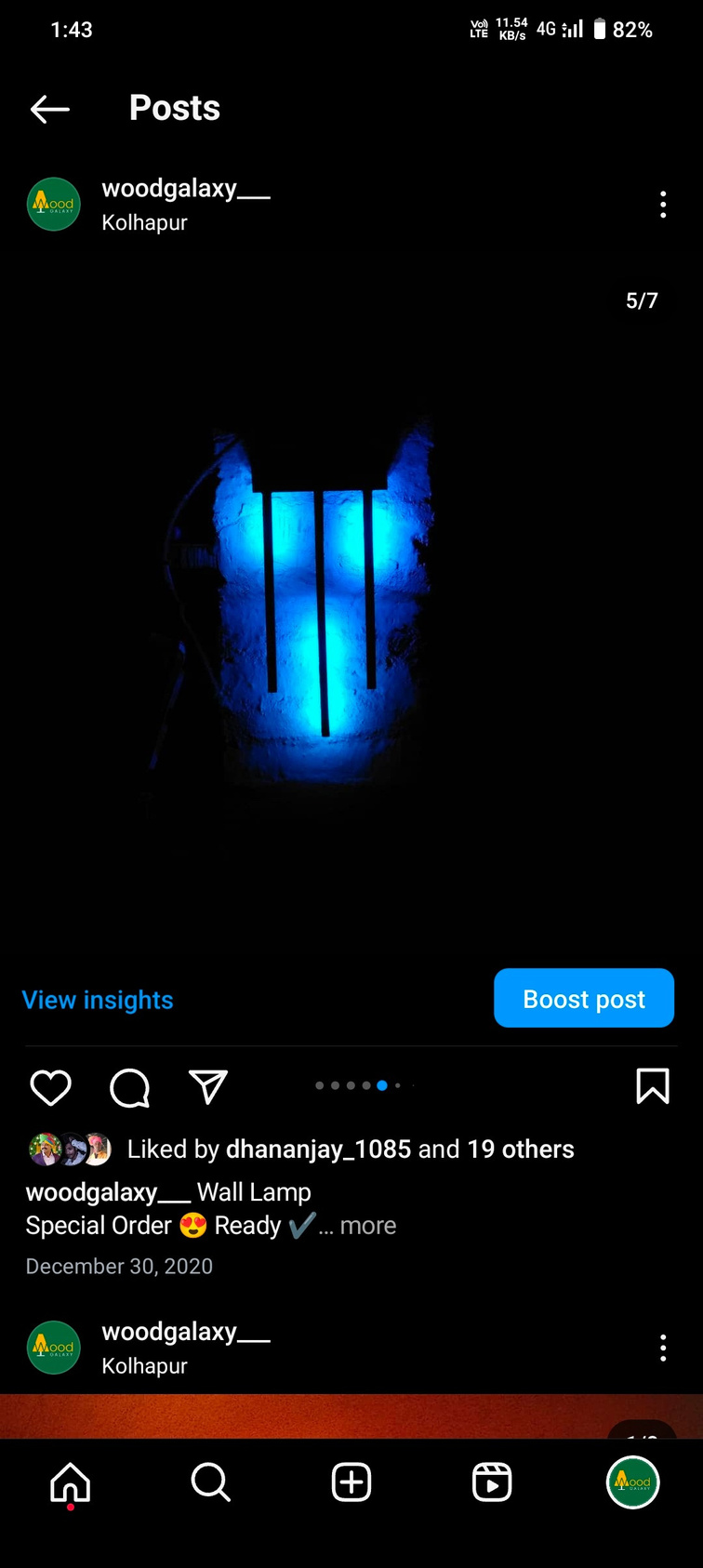Open comments on the Wall Lamp post
703x1568 pixels.
tap(129, 1086)
